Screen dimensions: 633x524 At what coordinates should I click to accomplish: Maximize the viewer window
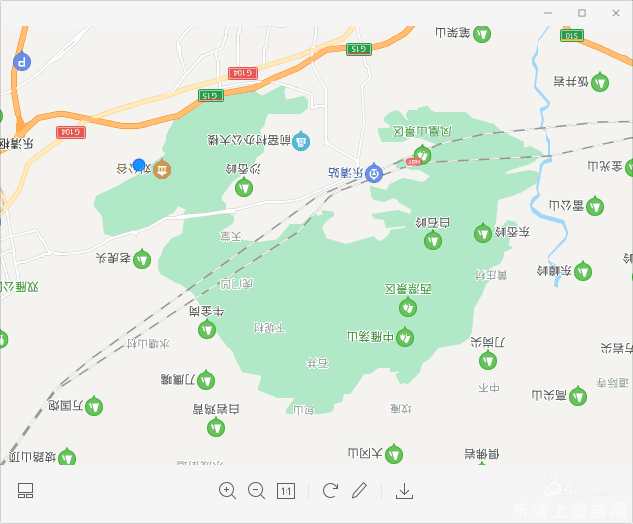click(x=582, y=12)
